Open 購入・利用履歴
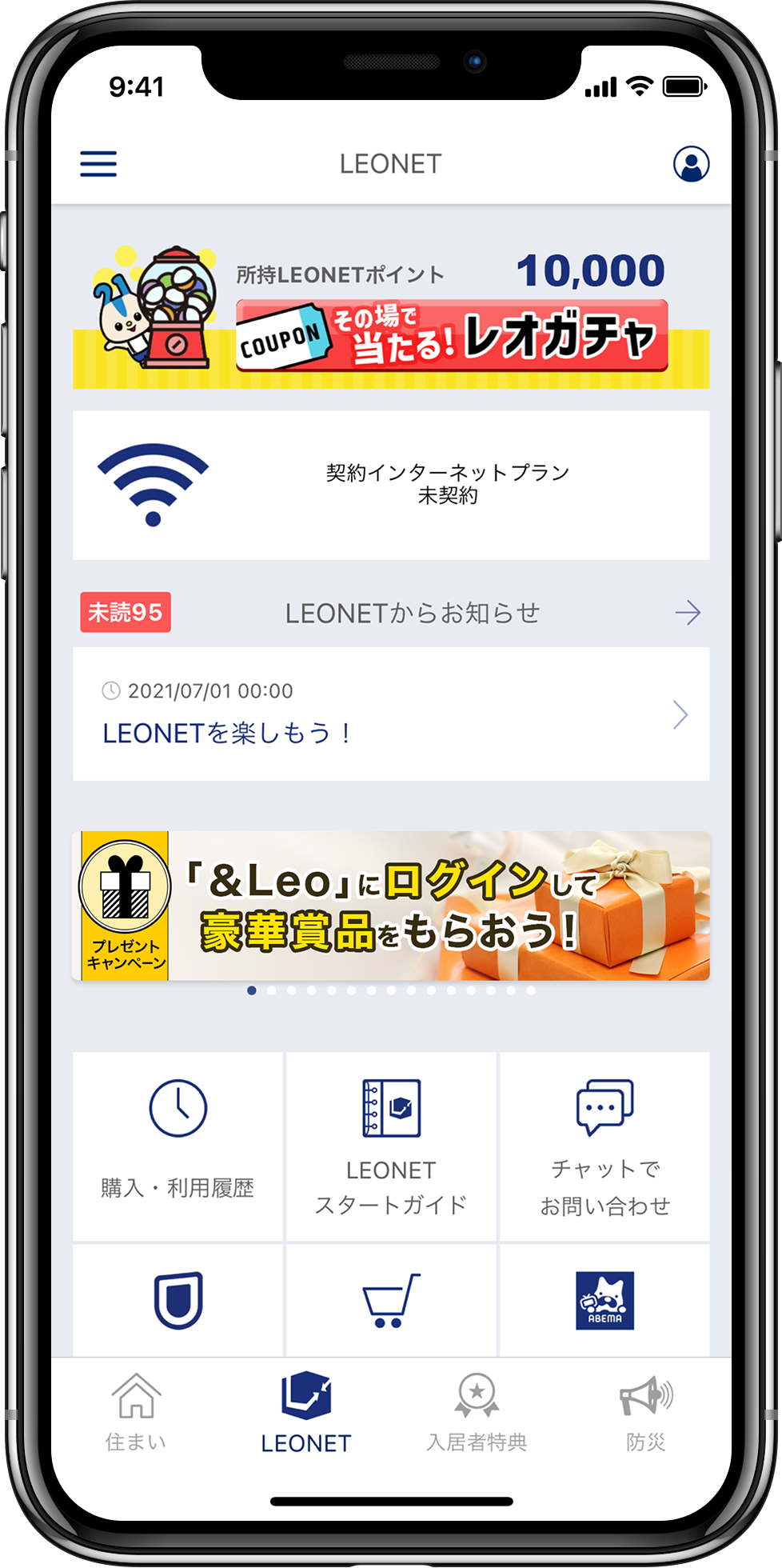Image resolution: width=782 pixels, height=1568 pixels. 178,1146
